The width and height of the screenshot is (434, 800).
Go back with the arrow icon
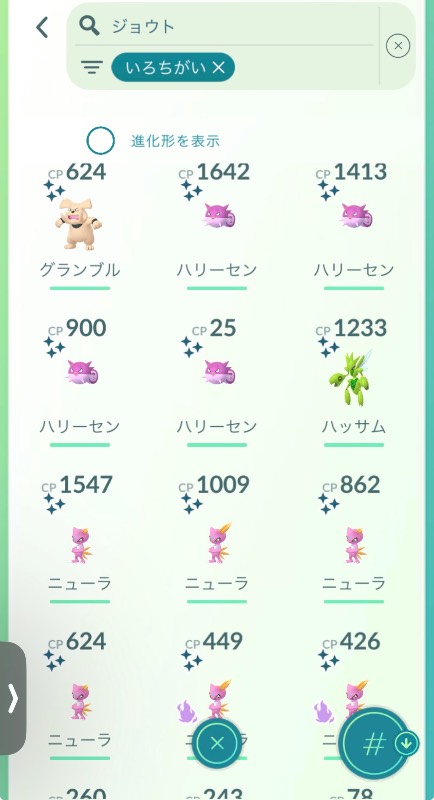[x=42, y=27]
